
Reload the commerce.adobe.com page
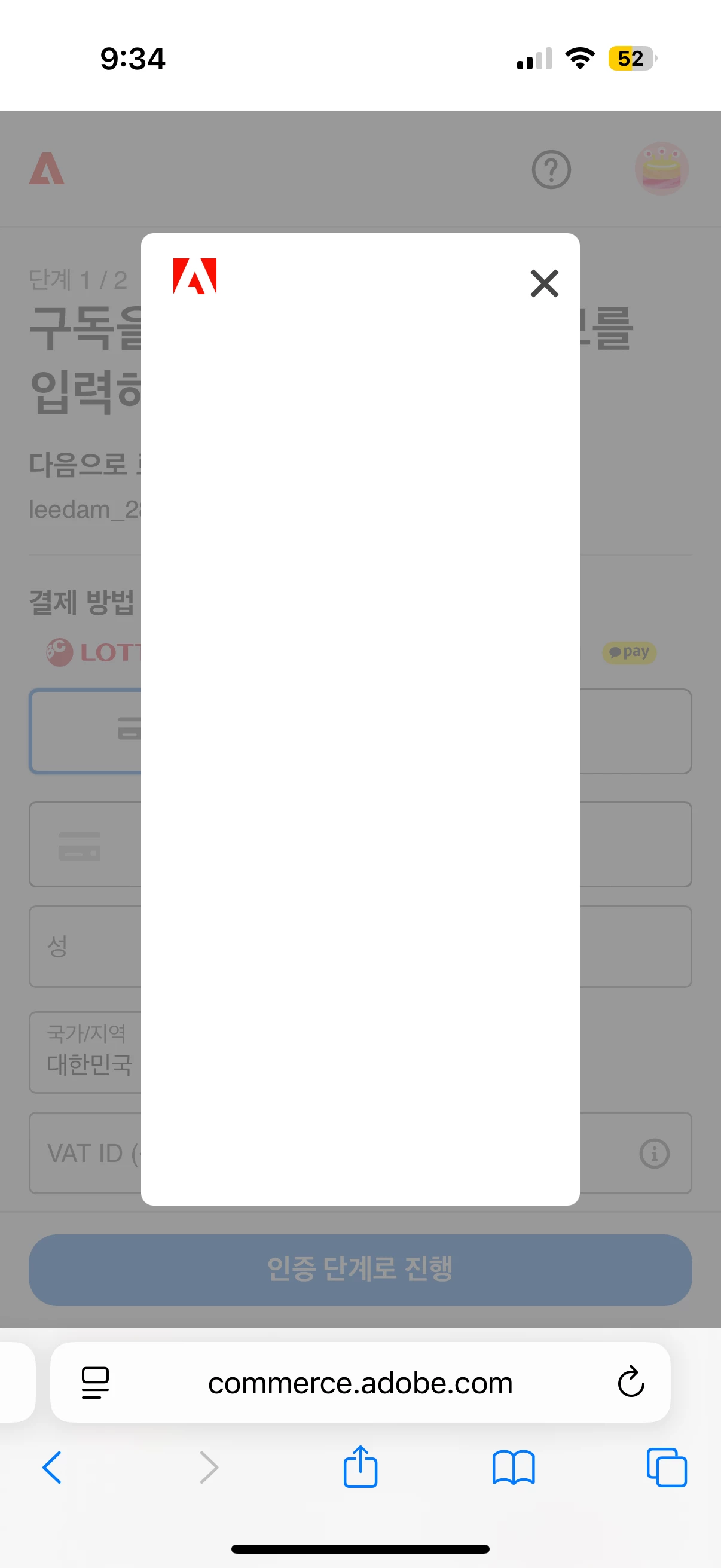630,1382
